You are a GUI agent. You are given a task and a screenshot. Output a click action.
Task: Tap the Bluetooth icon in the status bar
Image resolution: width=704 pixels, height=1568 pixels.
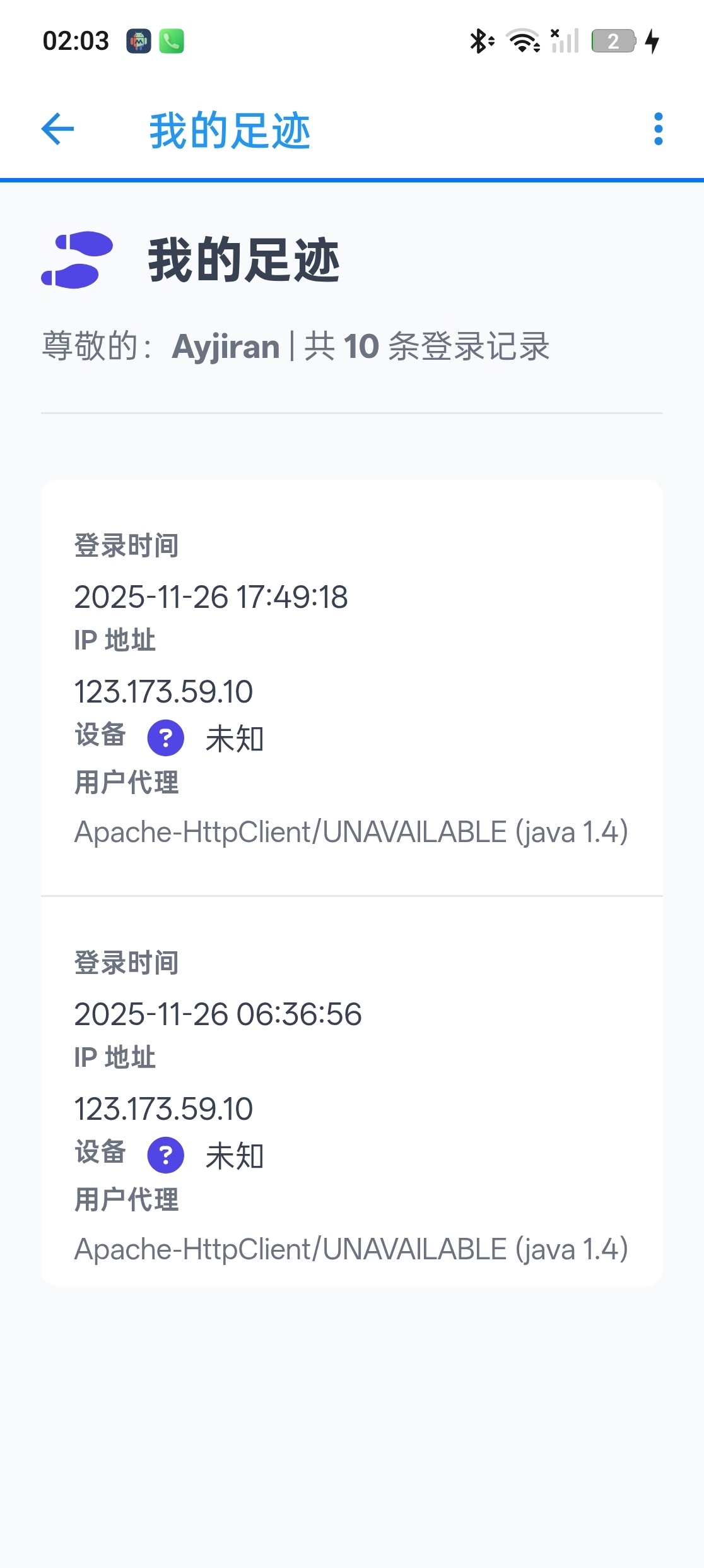[x=478, y=40]
